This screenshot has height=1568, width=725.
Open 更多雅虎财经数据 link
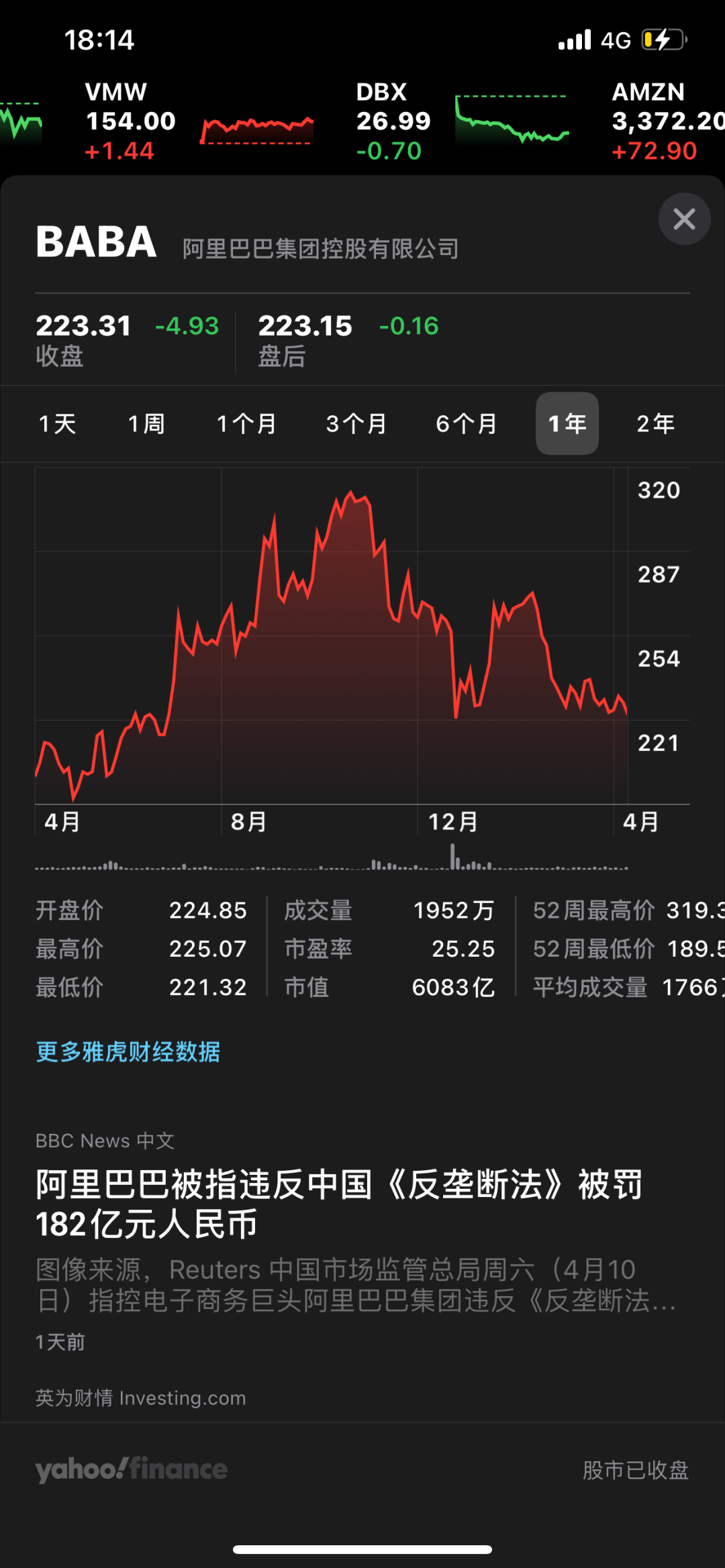128,1051
